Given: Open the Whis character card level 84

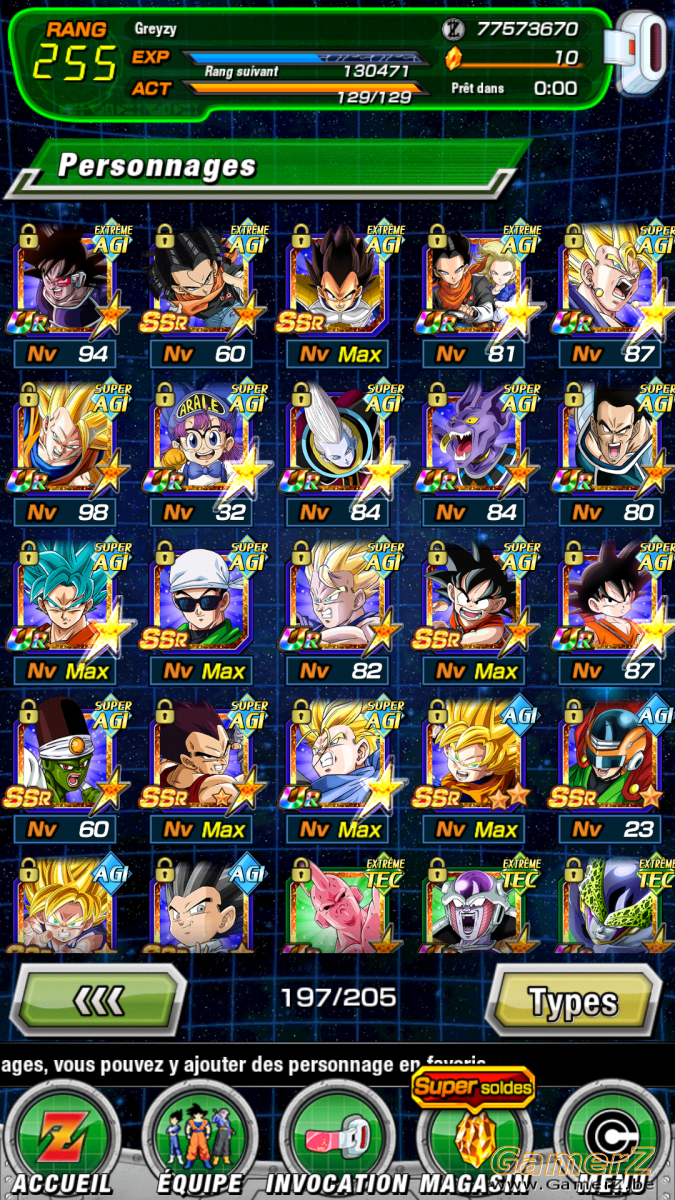Looking at the screenshot, I should [x=337, y=453].
